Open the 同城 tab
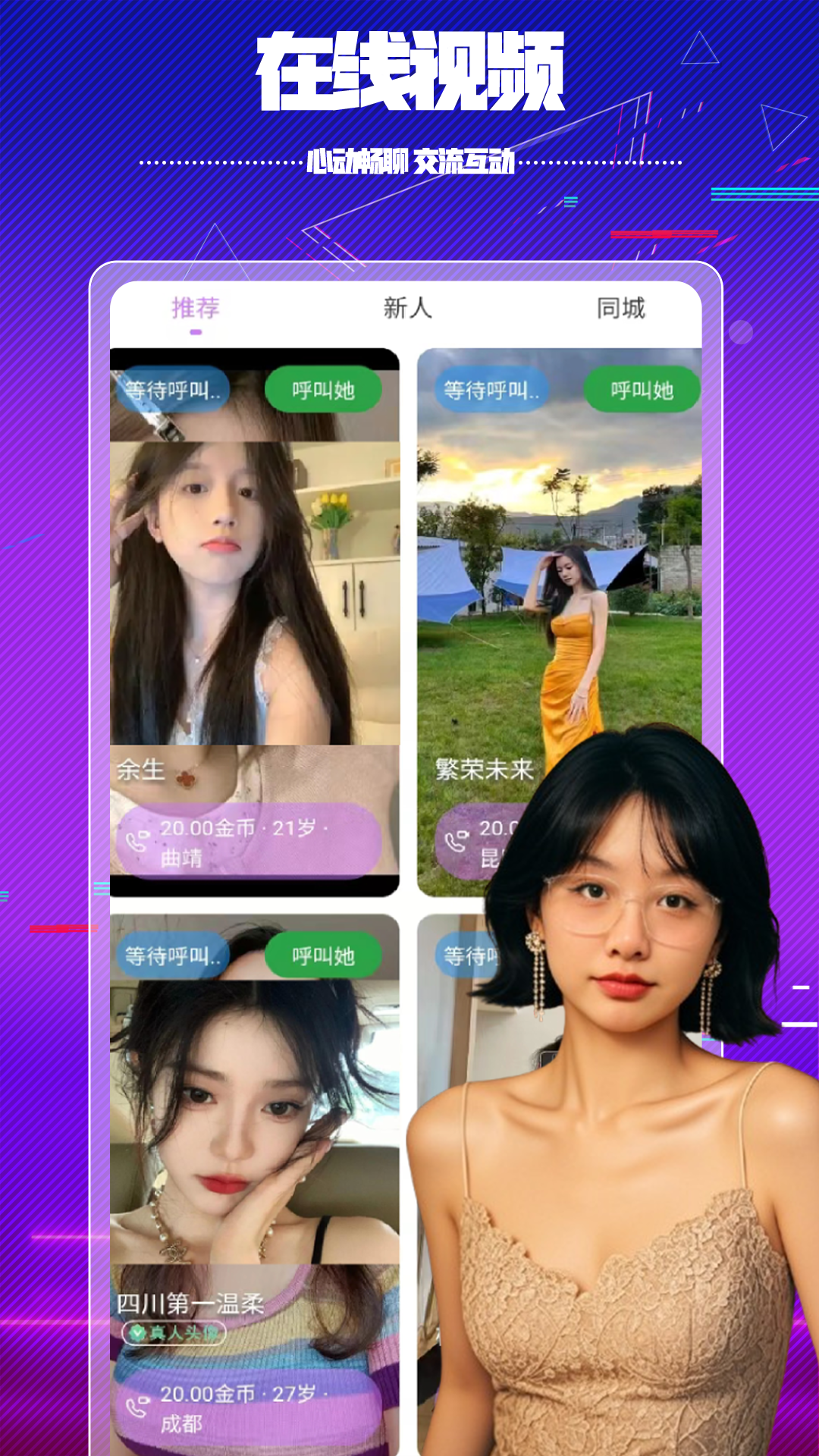819x1456 pixels. [622, 308]
